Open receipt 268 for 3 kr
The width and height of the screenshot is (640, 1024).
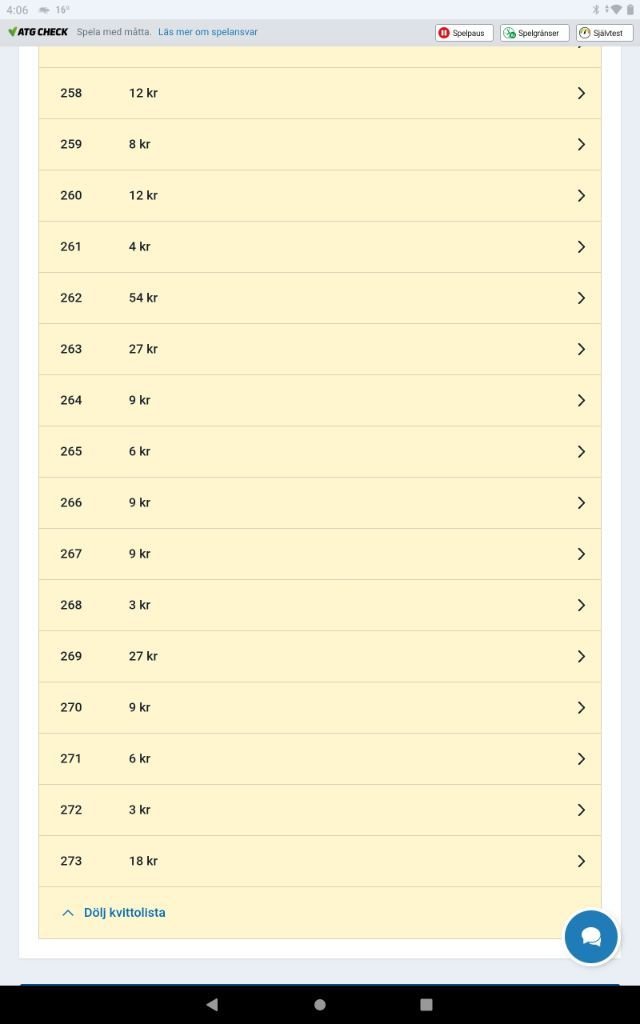(320, 605)
